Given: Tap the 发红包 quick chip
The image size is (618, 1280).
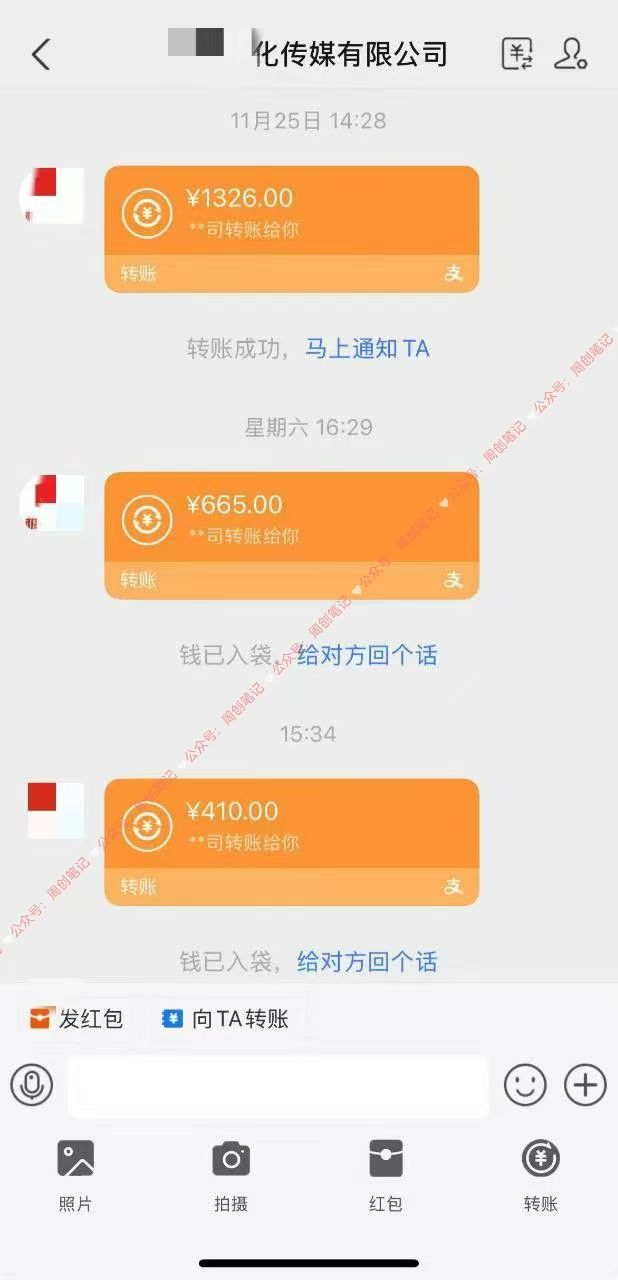Looking at the screenshot, I should coord(78,1019).
